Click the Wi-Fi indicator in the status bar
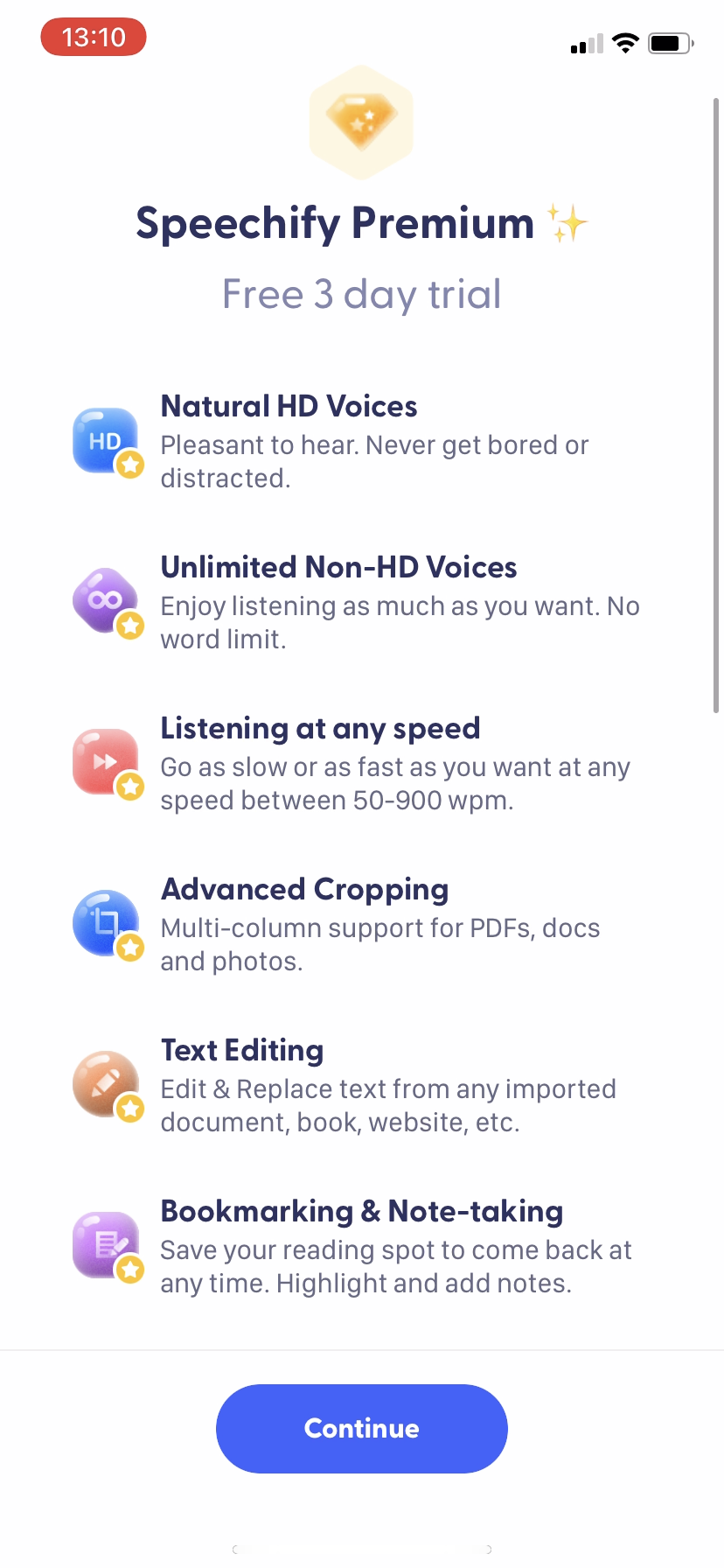This screenshot has width=724, height=1568. click(x=624, y=43)
